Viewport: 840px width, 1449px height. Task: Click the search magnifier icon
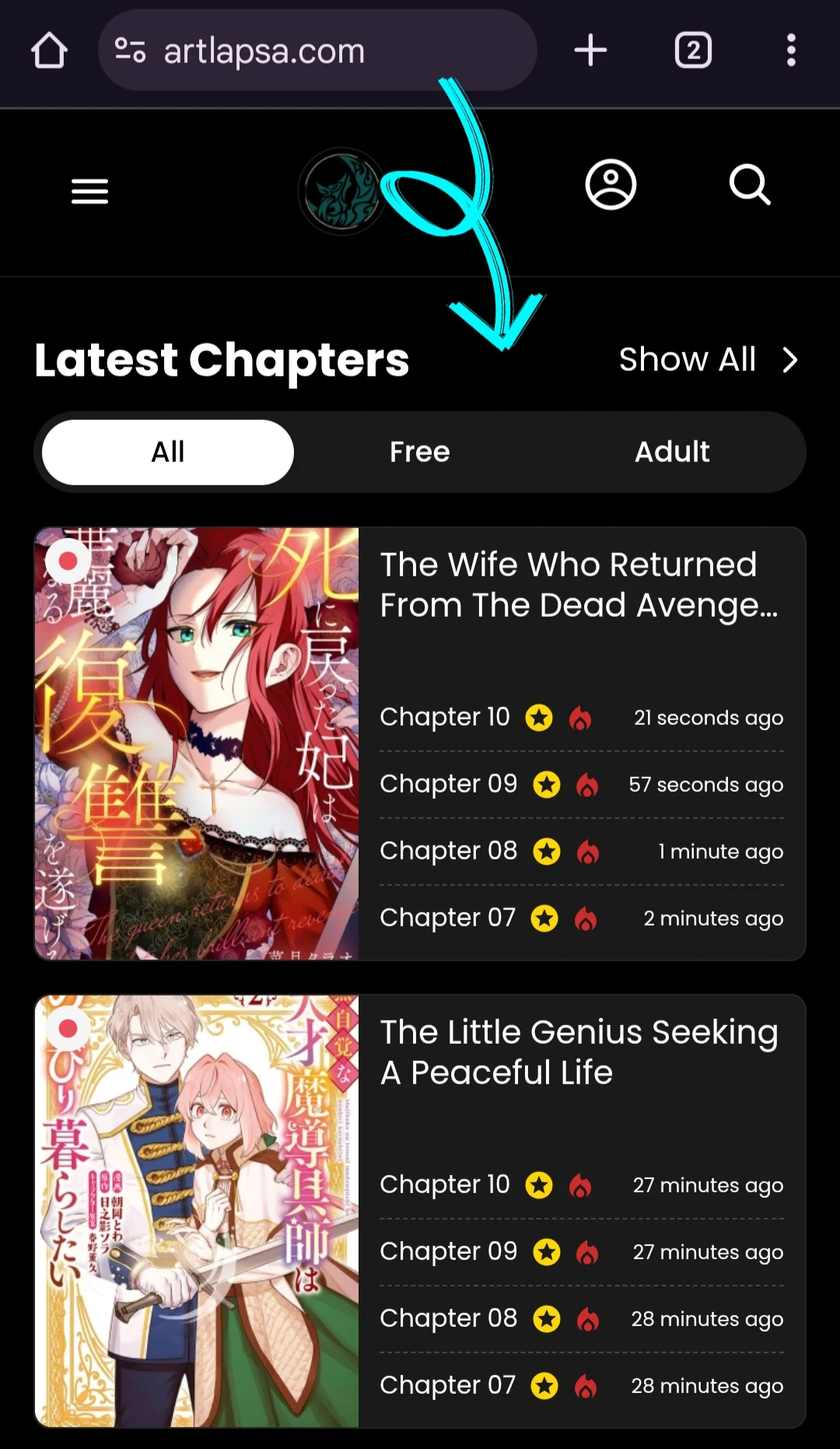(x=749, y=184)
